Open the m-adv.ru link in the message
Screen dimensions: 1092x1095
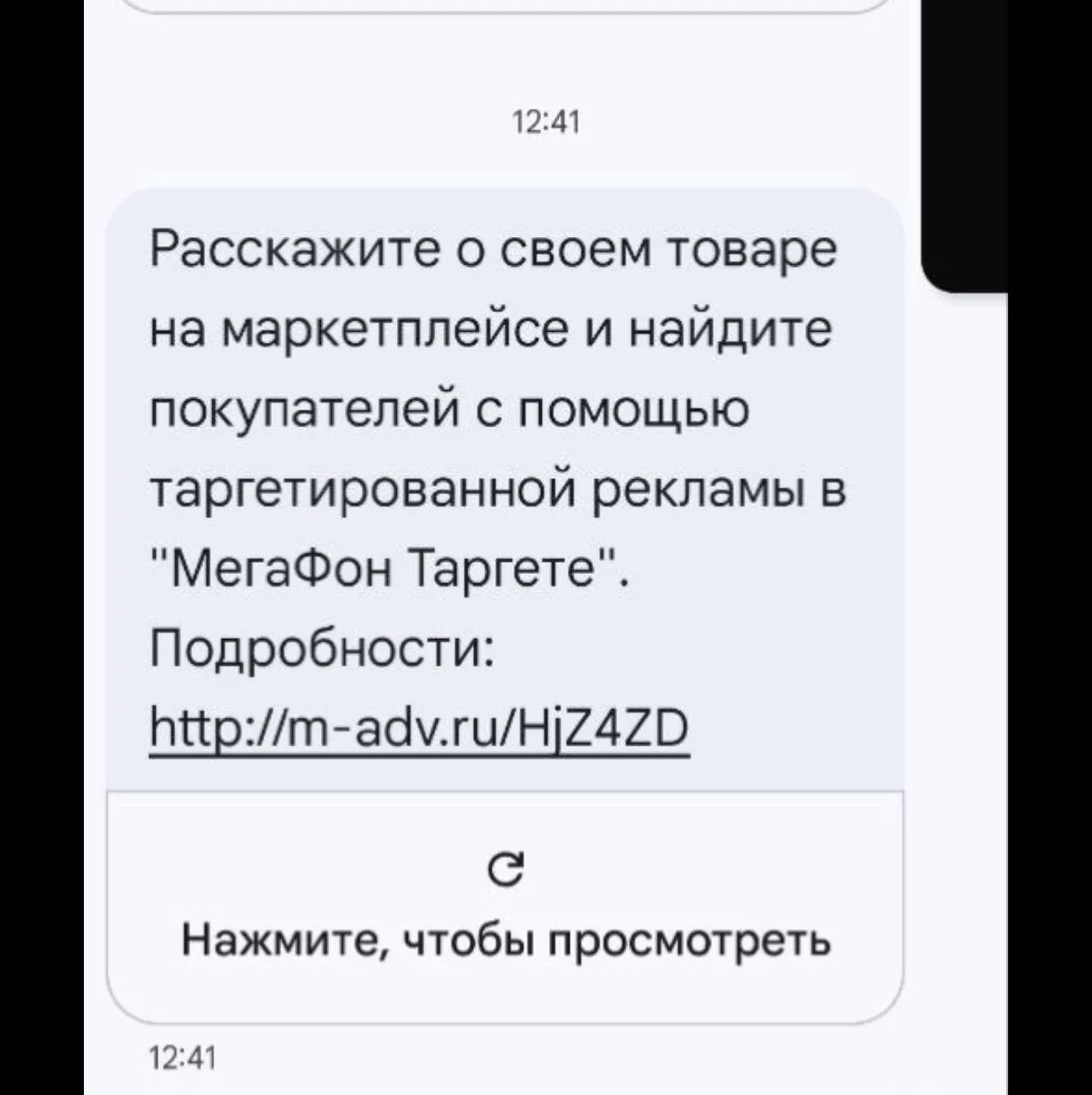coord(419,730)
